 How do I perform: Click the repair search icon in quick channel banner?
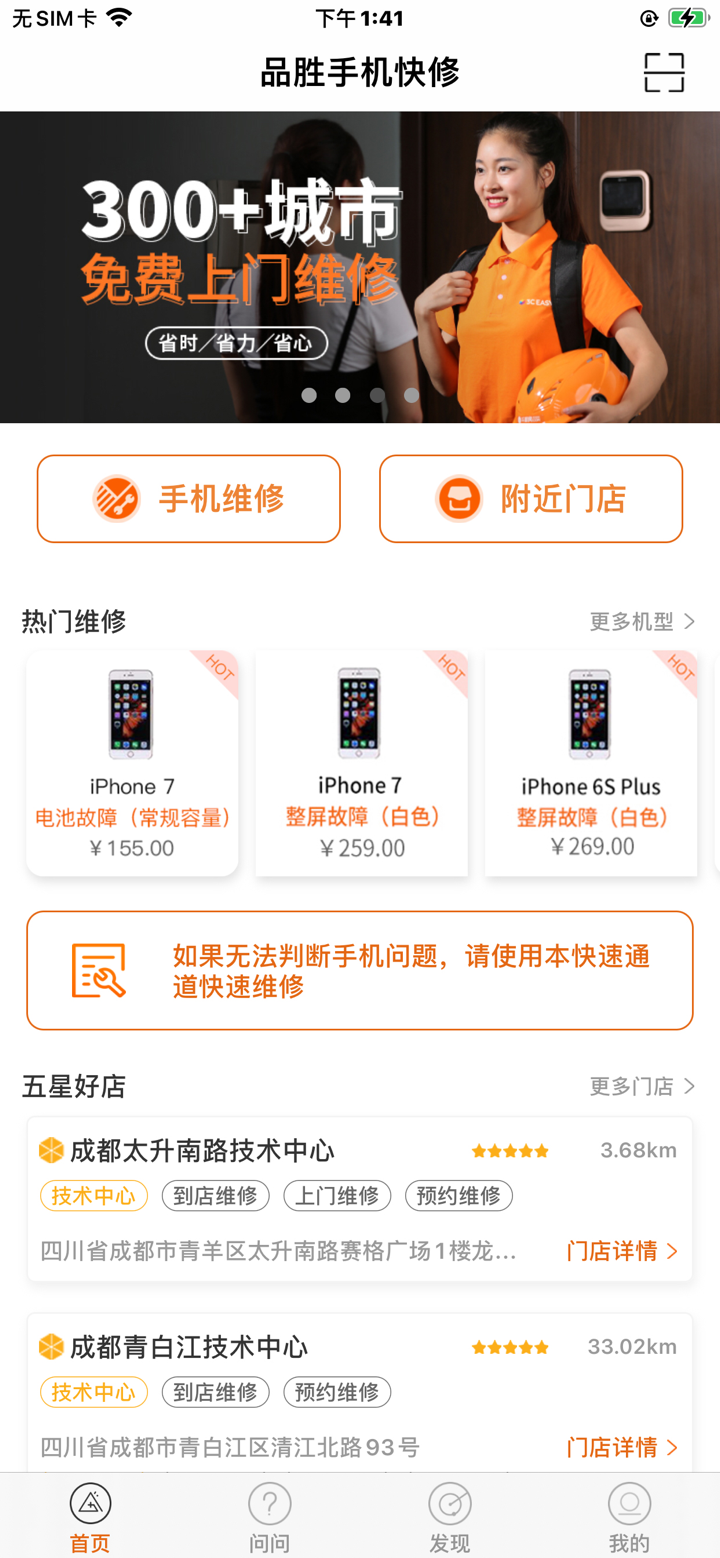(104, 969)
